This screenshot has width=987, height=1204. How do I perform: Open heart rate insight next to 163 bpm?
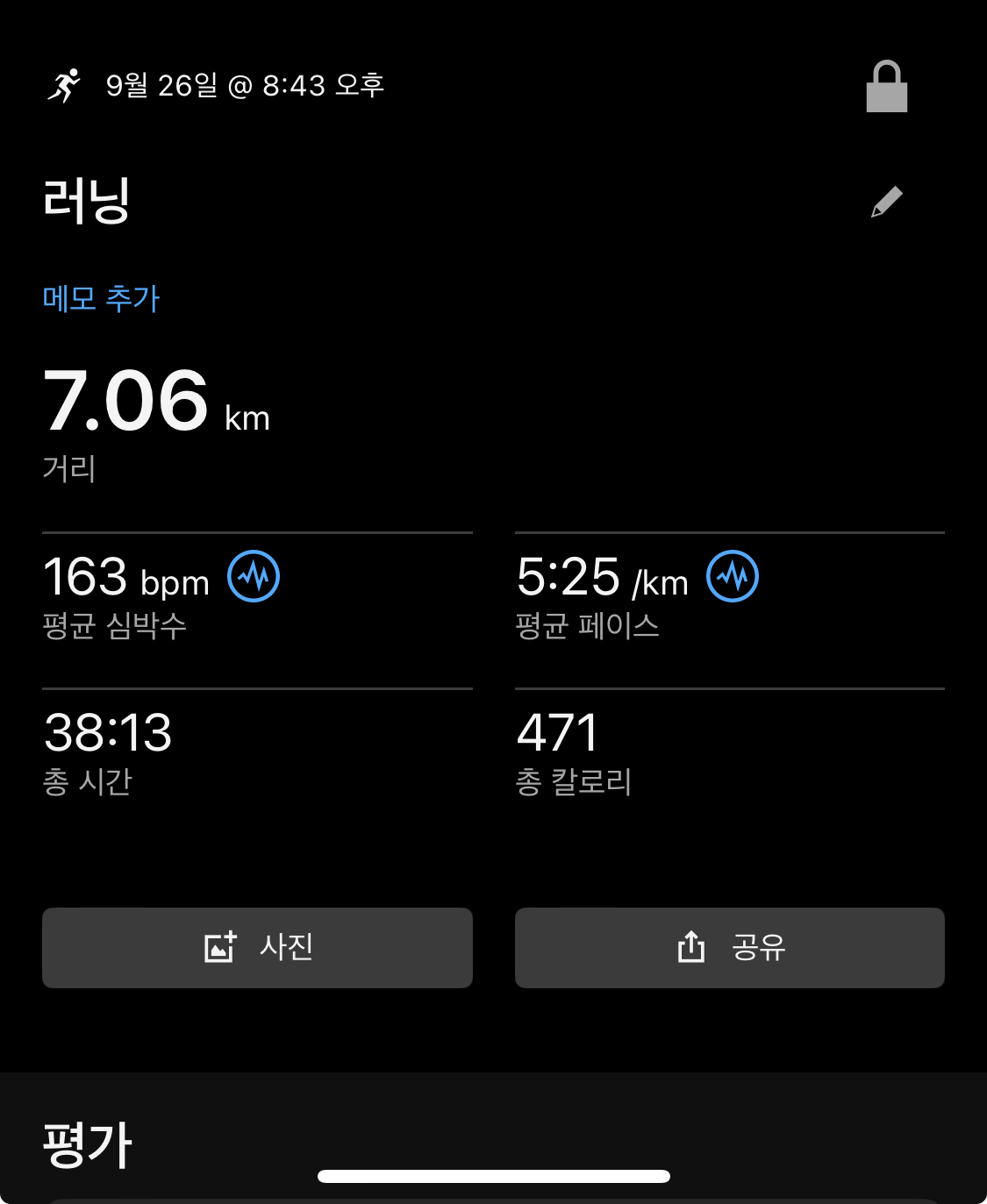pyautogui.click(x=254, y=576)
